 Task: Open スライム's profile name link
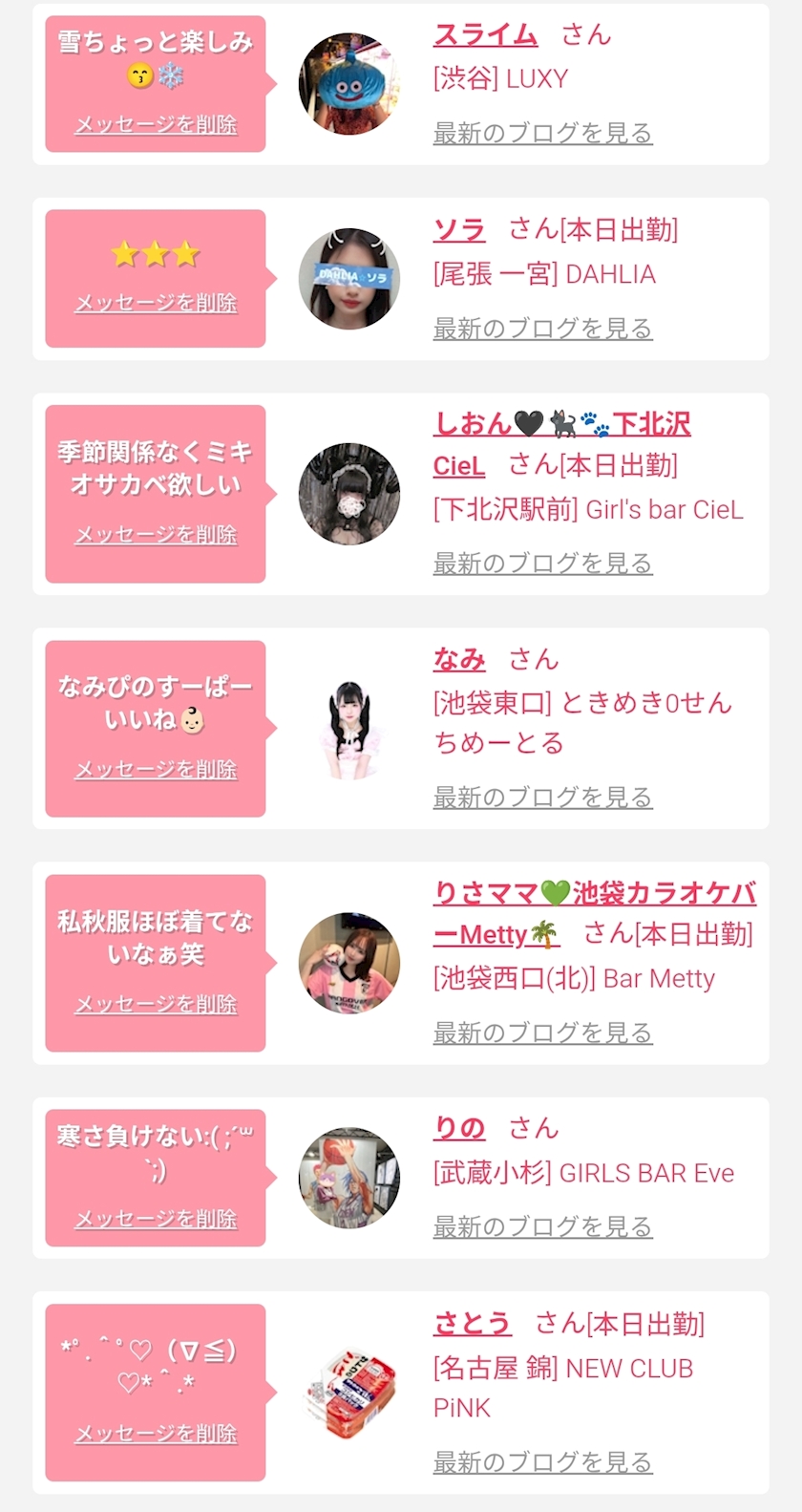(485, 35)
